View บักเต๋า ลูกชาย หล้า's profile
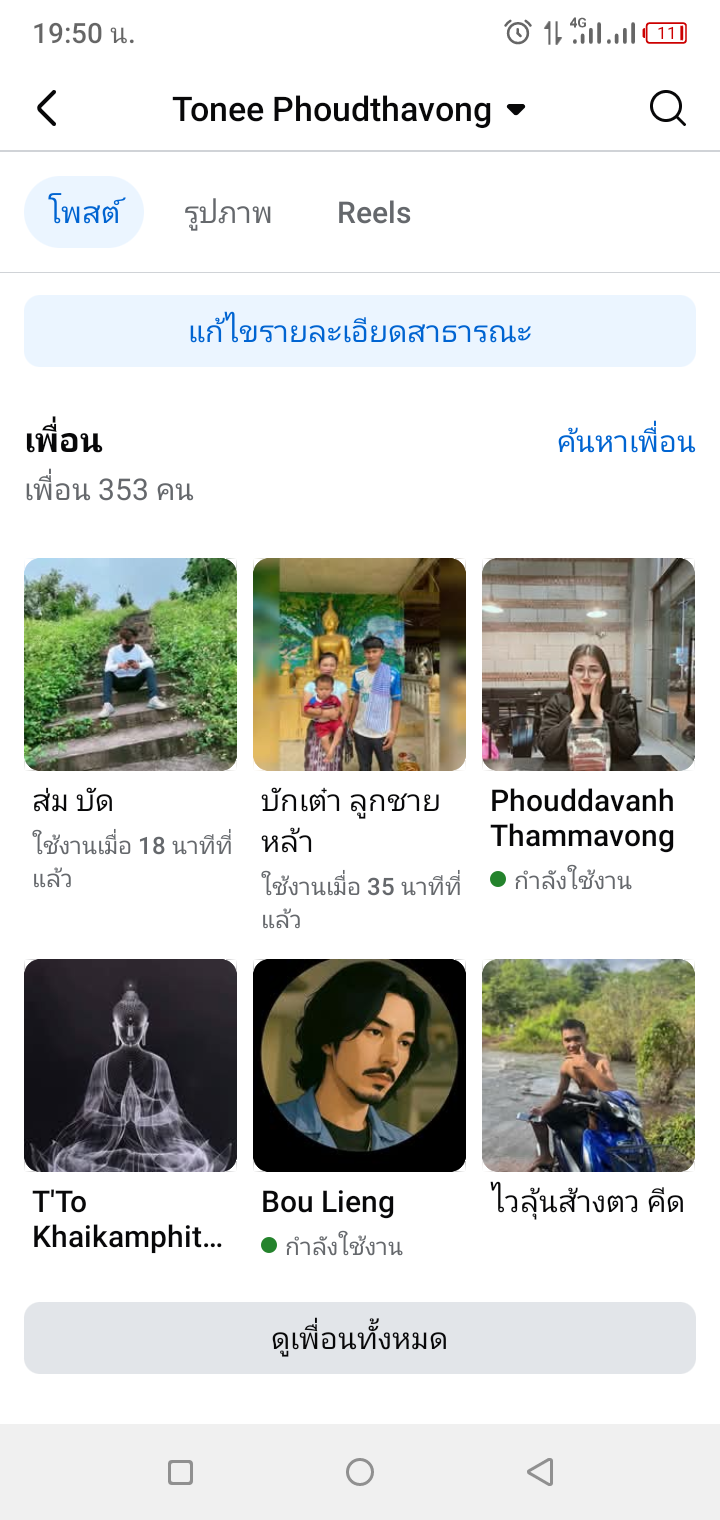 (x=359, y=664)
